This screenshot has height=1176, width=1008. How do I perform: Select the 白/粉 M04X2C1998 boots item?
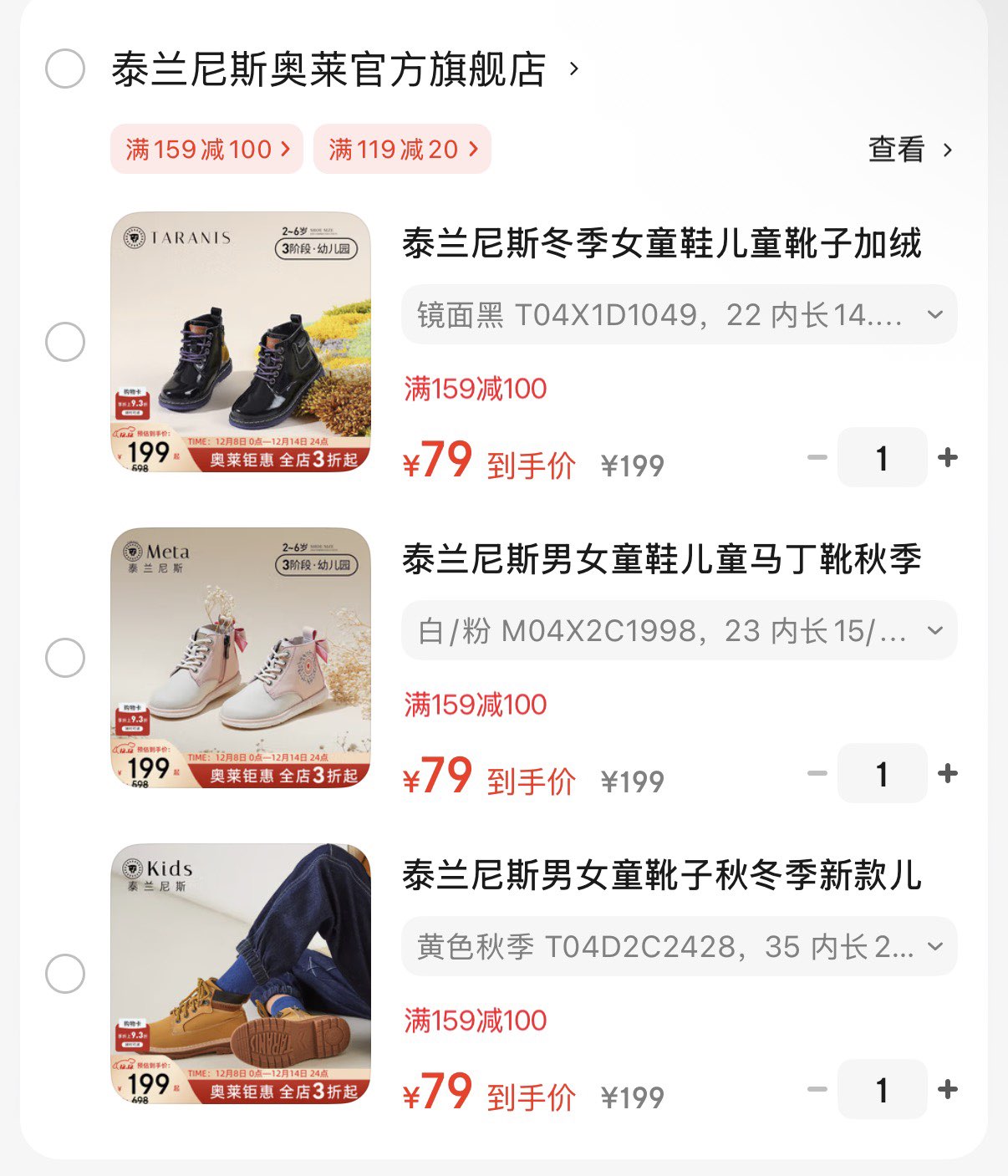pyautogui.click(x=65, y=658)
